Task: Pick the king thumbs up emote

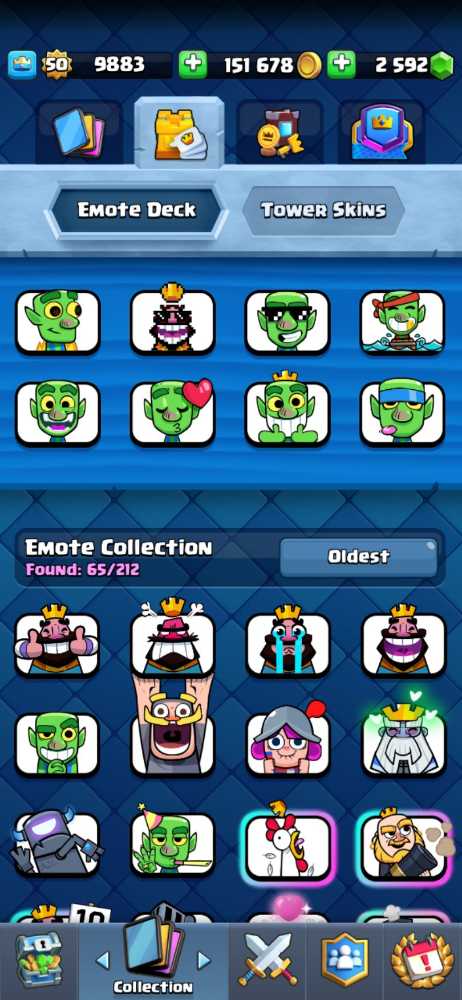Action: [x=57, y=641]
